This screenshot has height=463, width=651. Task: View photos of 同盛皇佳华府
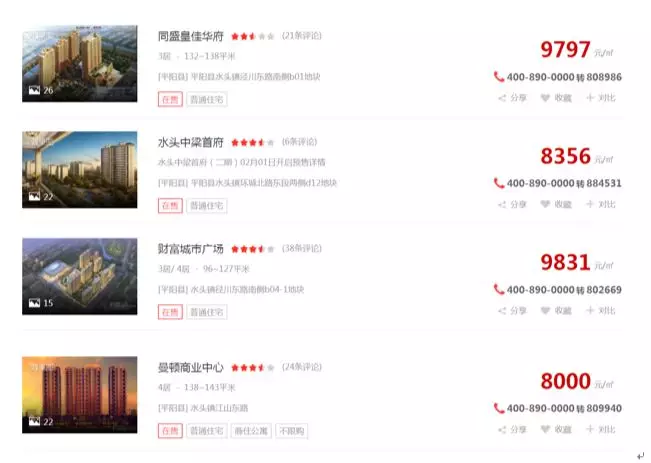(x=65, y=62)
